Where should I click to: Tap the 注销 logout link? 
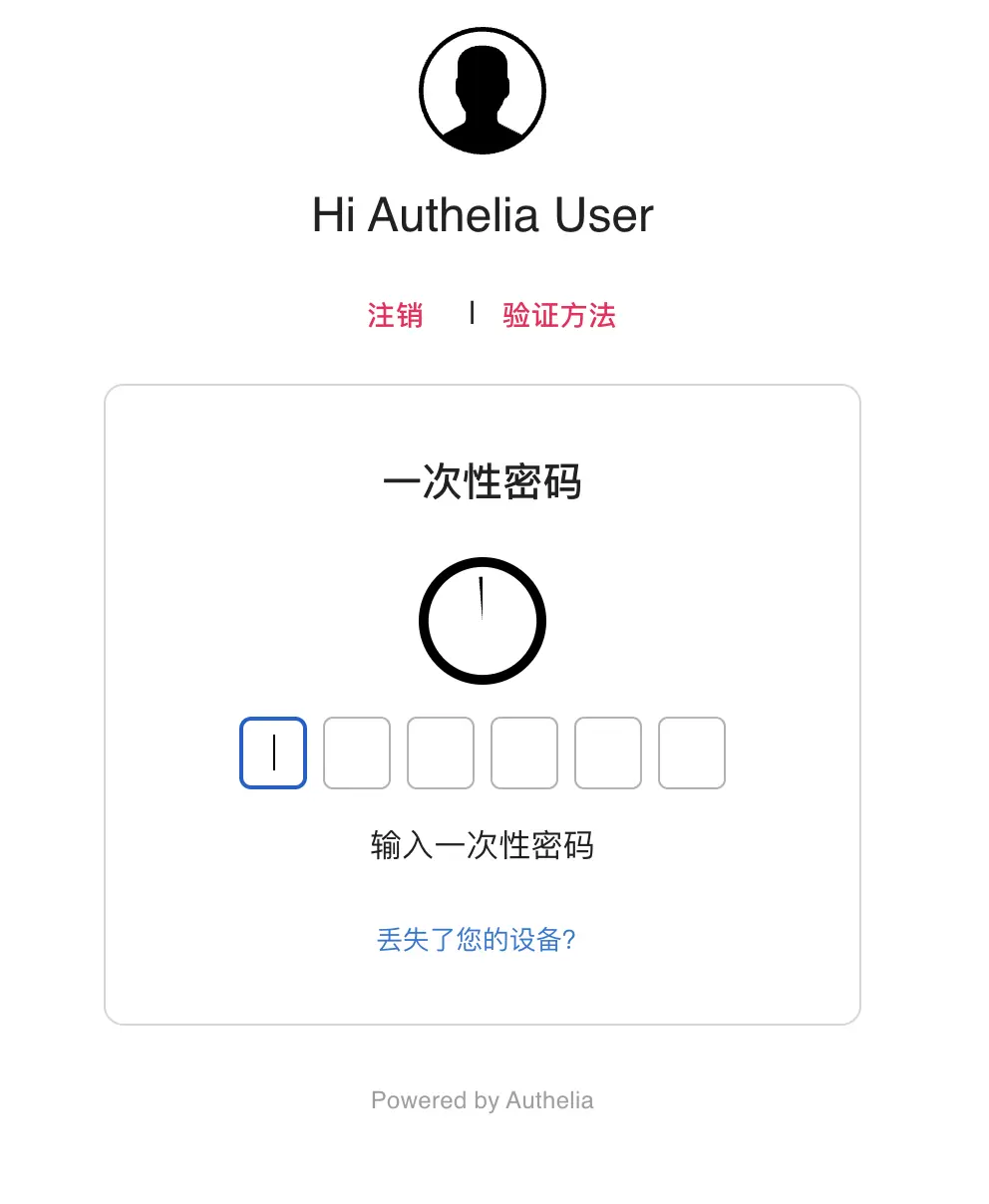[x=395, y=316]
